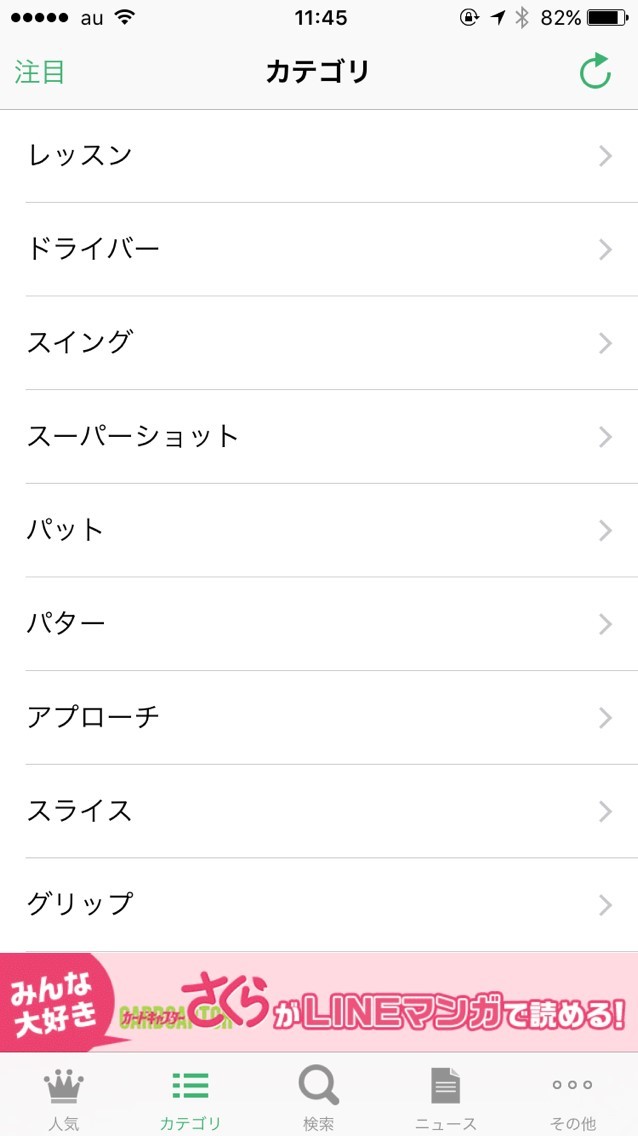Open the レッスン category

click(x=319, y=156)
